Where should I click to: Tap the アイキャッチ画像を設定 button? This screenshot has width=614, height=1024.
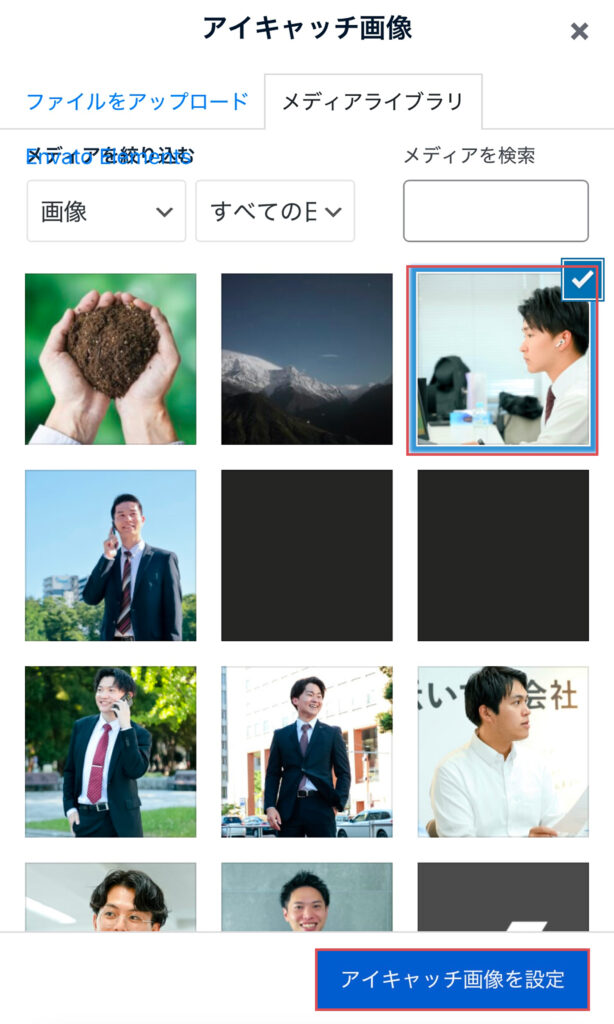click(452, 979)
